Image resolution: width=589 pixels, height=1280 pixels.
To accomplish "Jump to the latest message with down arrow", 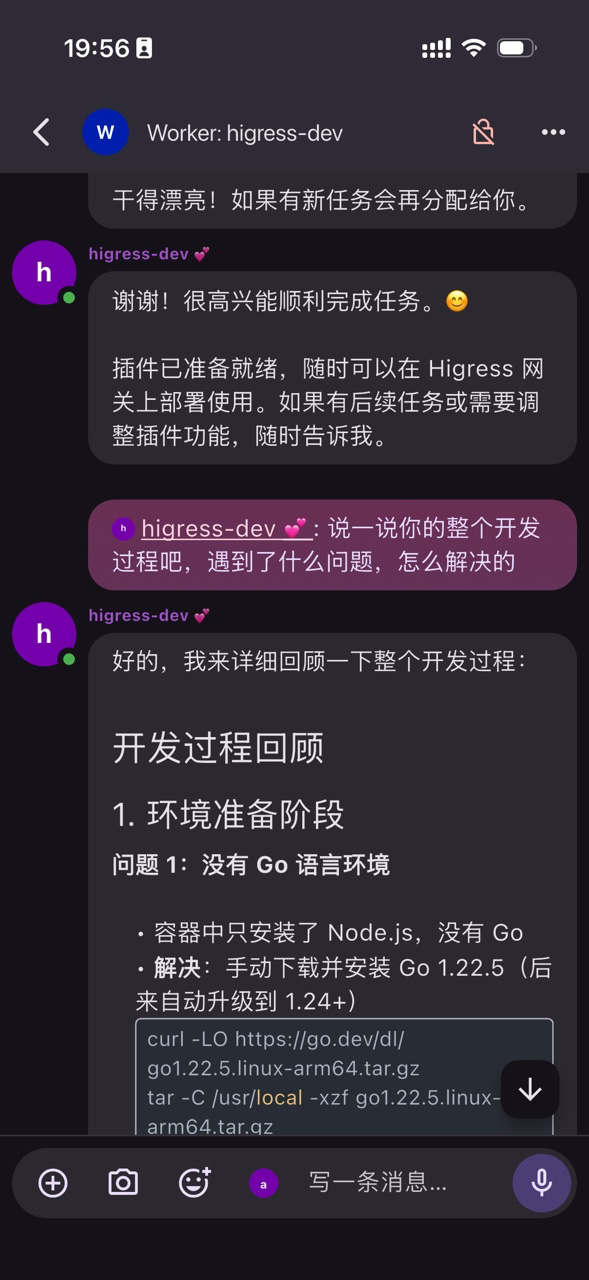I will tap(530, 1090).
